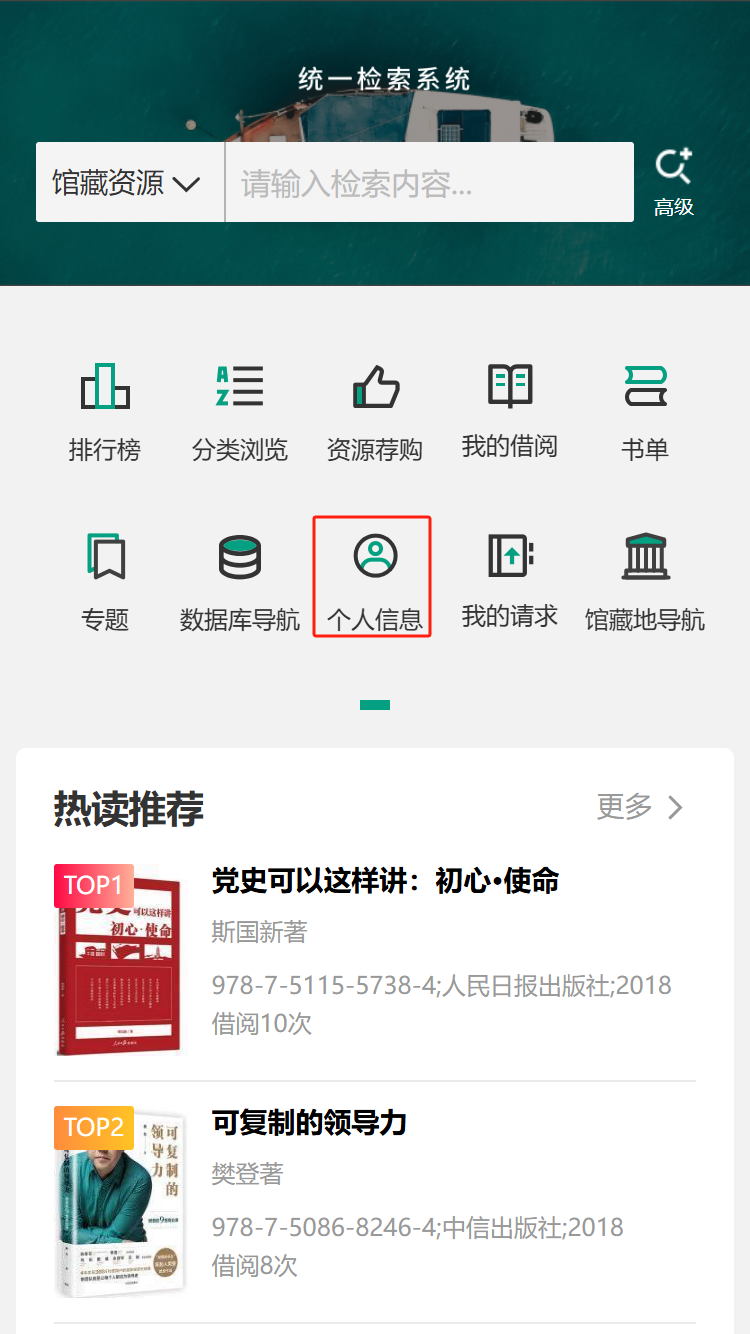Open the 专题 special topics

pos(105,582)
